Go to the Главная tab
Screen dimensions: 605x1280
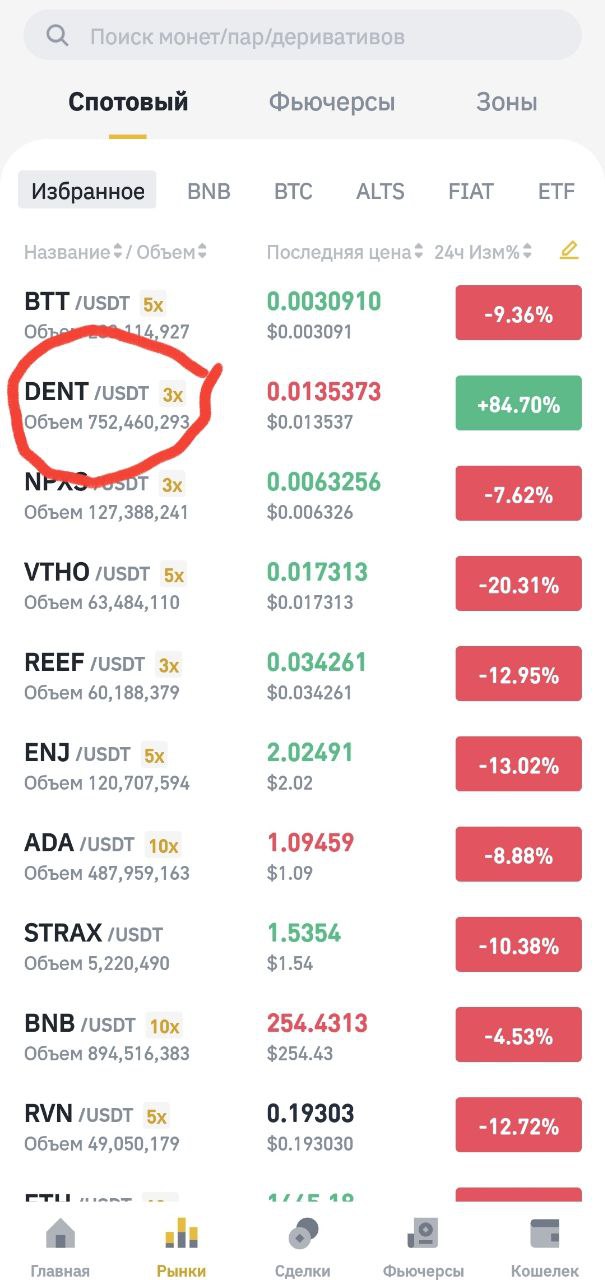[60, 1247]
